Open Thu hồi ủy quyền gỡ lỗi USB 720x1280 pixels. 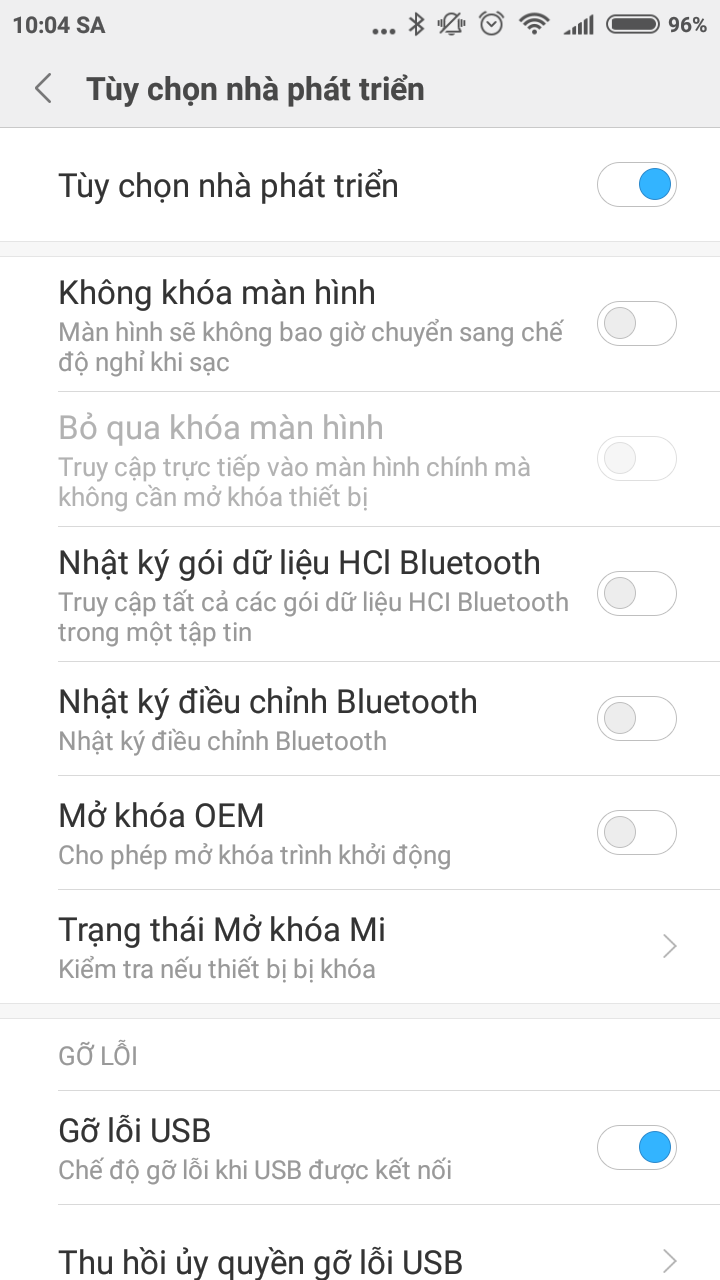coord(360,1260)
